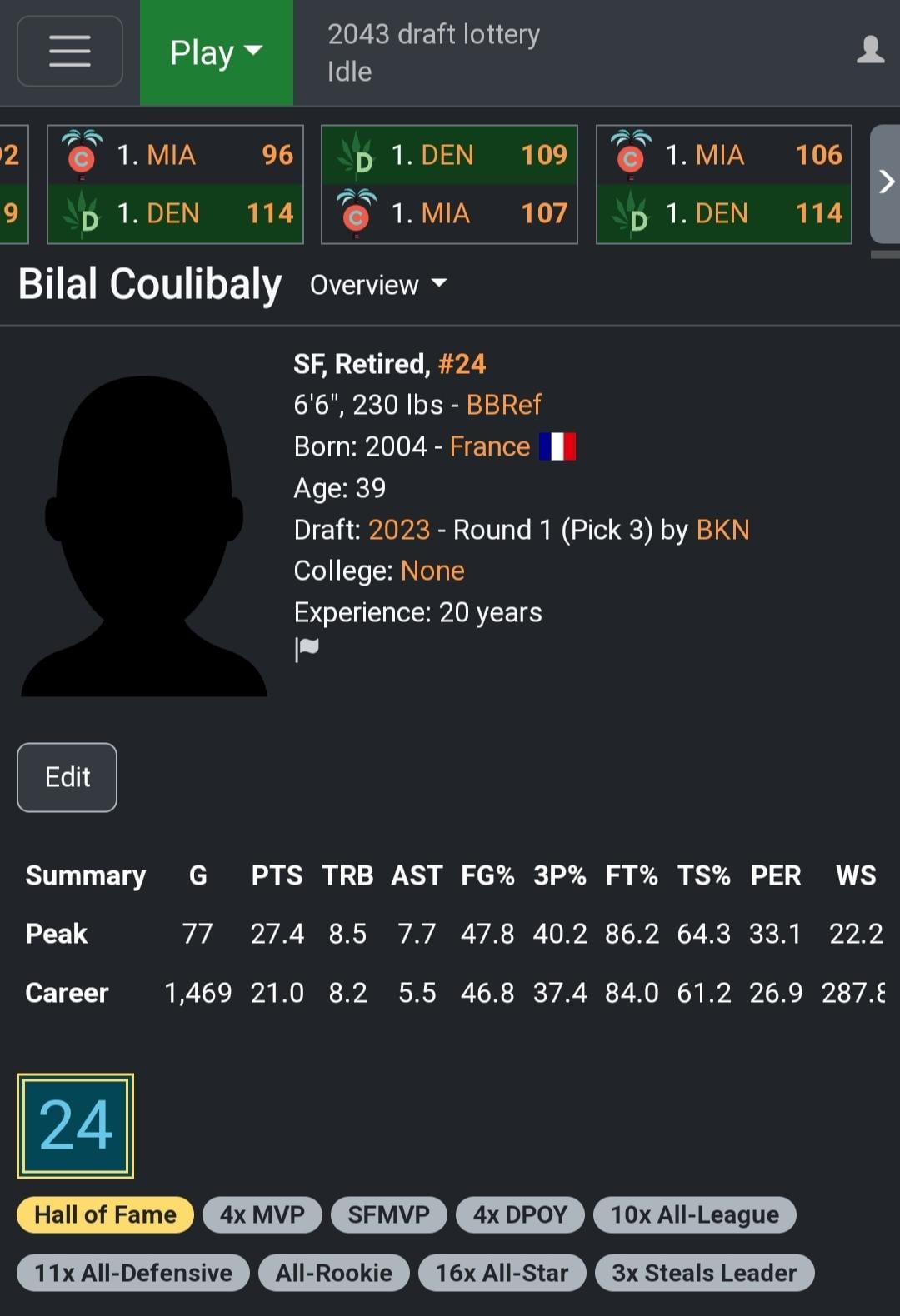Edit Bilal Coulibaly's player details
900x1316 pixels.
pyautogui.click(x=67, y=777)
